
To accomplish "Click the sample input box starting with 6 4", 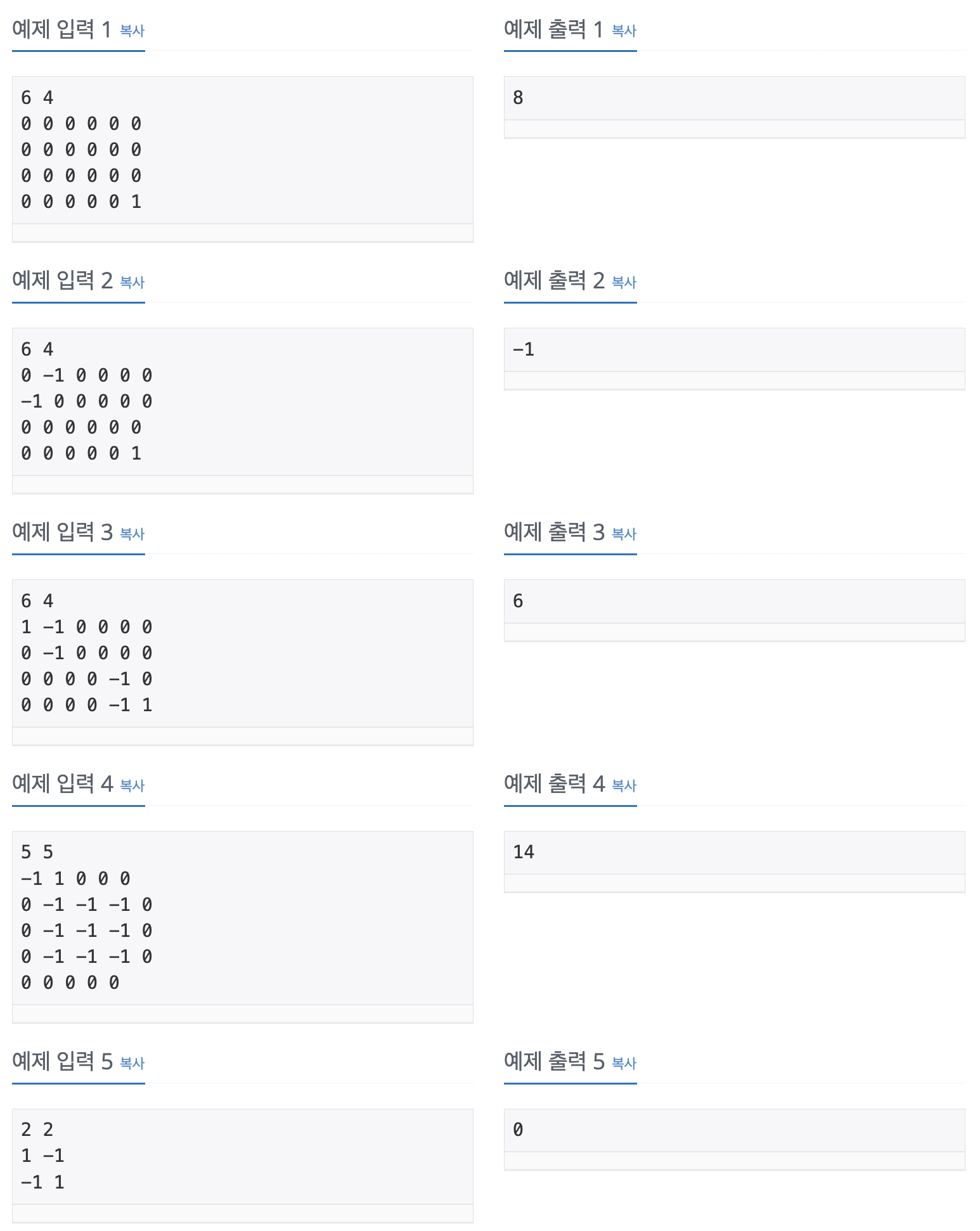I will [243, 157].
